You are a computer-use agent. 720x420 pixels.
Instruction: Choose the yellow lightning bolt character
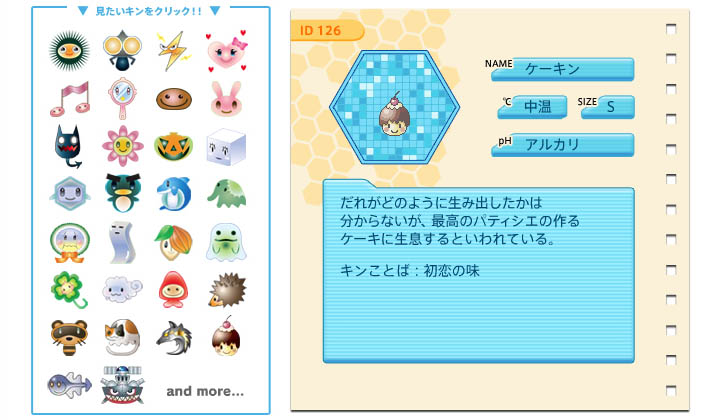(173, 47)
